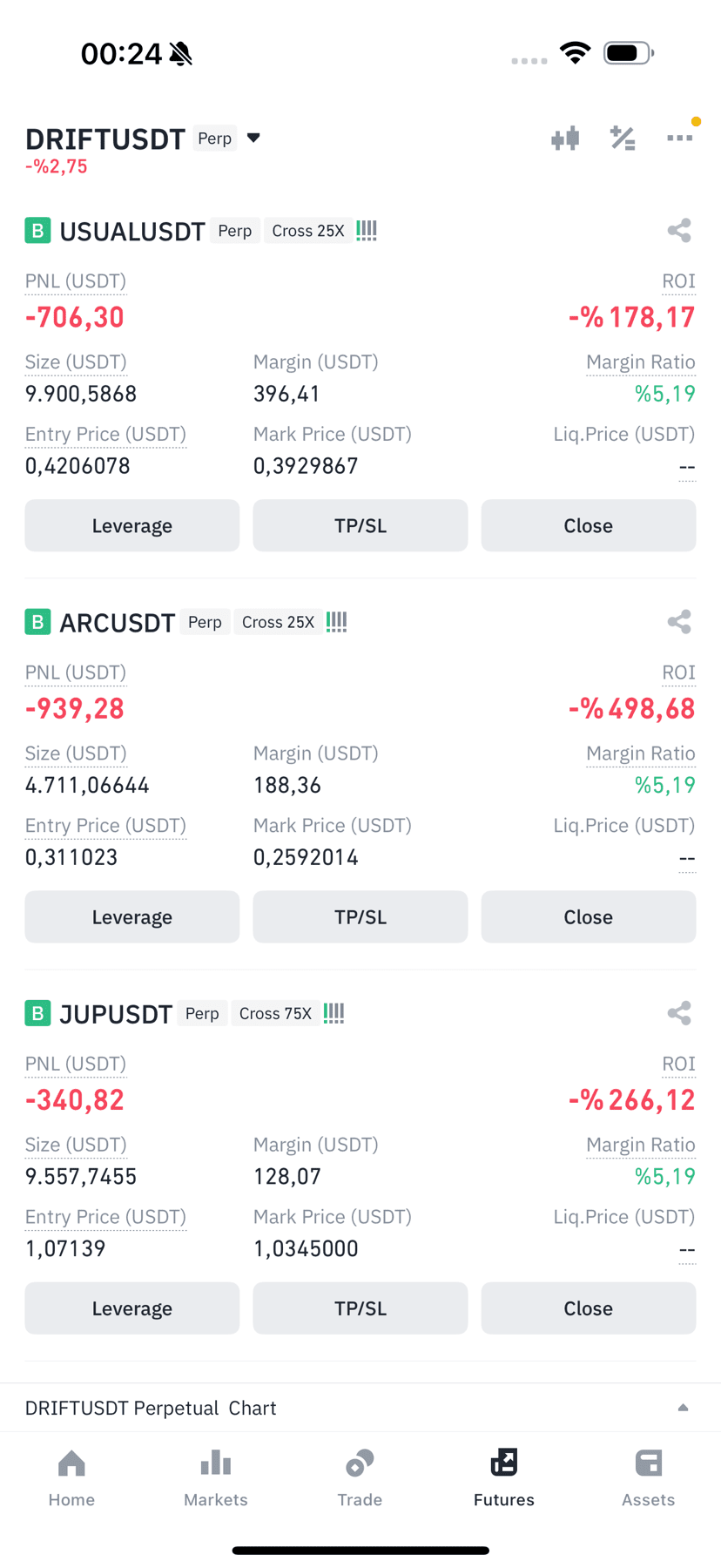Expand the DRIFTUSDT Perpetual Chart panel

click(360, 1408)
